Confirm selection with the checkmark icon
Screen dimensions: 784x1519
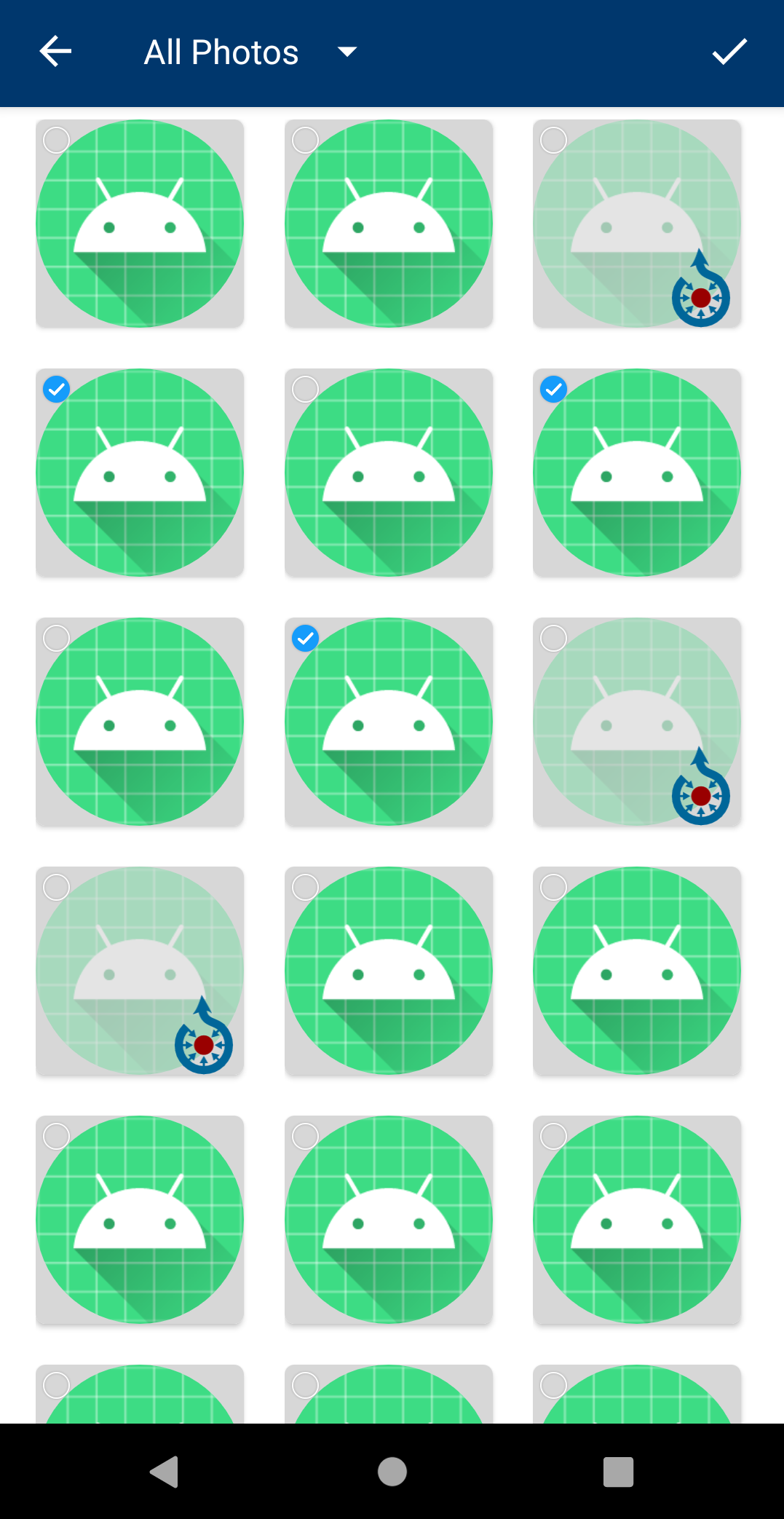pyautogui.click(x=729, y=52)
